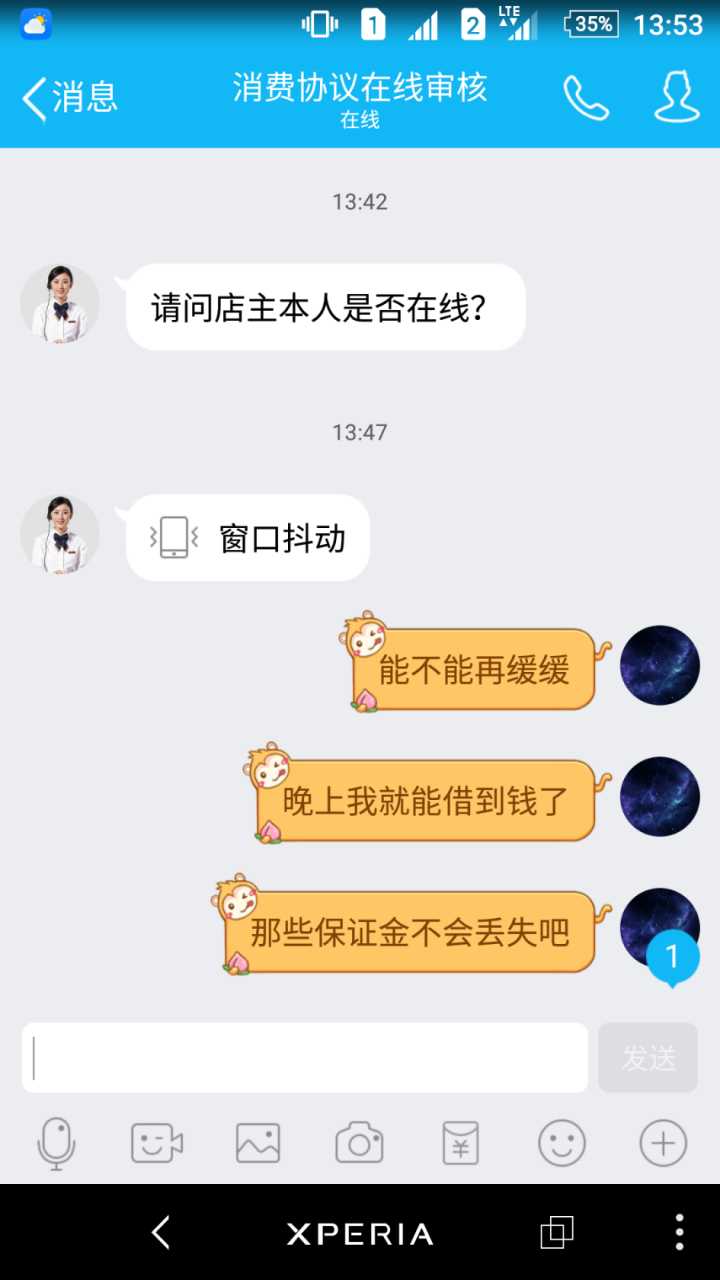The width and height of the screenshot is (720, 1280).
Task: Record a voice message with the microphone
Action: (56, 1143)
